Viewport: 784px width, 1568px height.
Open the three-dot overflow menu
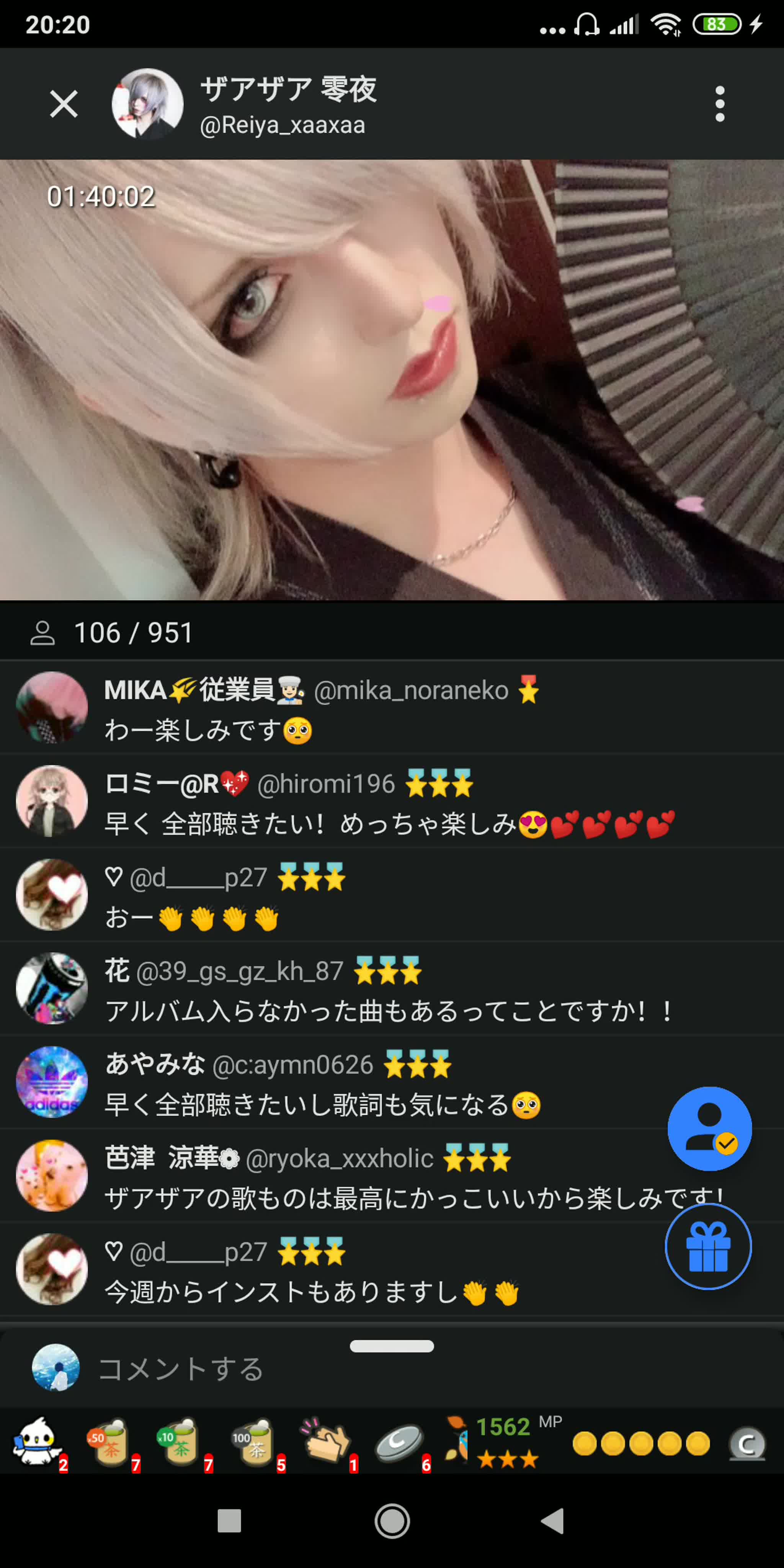click(720, 104)
